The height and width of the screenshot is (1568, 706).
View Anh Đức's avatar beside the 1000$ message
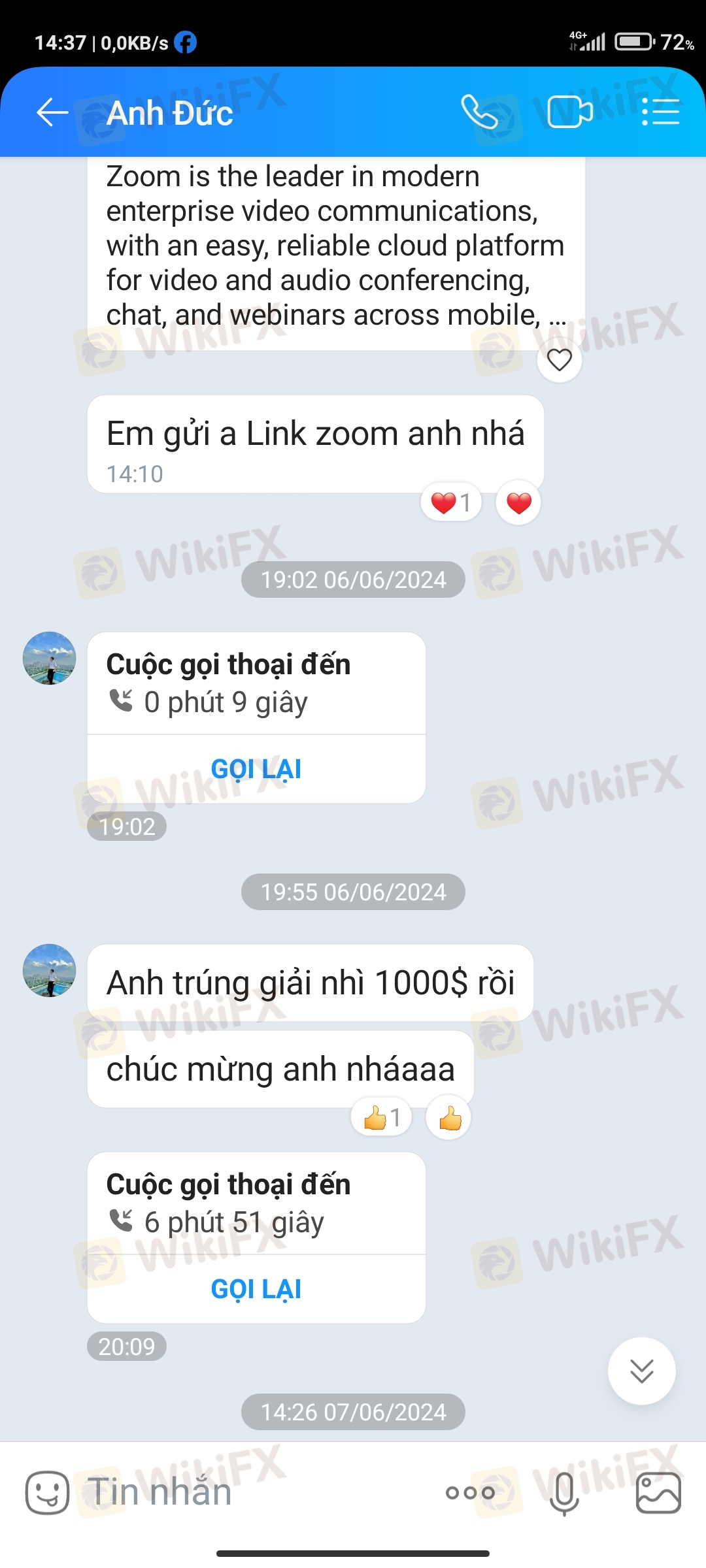coord(50,970)
